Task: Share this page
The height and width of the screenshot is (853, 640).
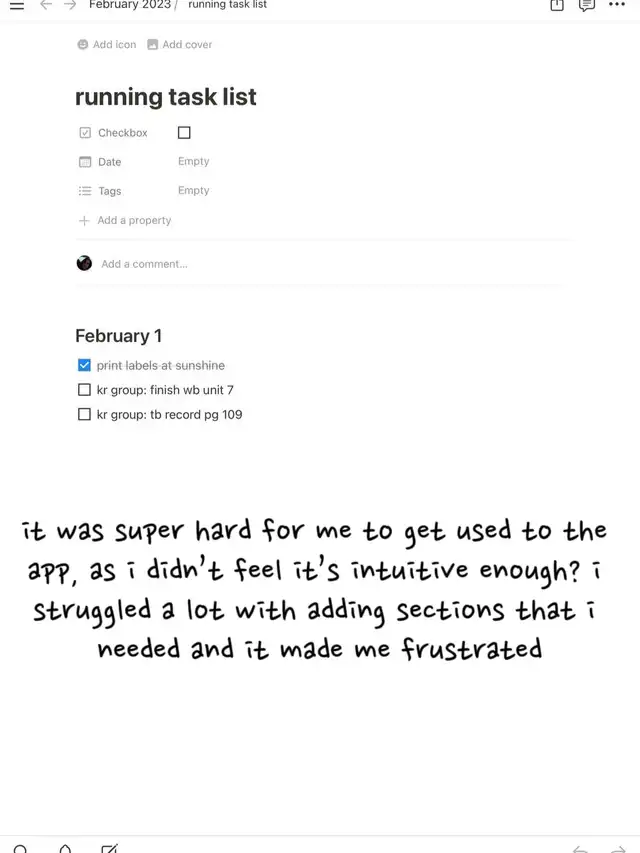Action: click(557, 5)
